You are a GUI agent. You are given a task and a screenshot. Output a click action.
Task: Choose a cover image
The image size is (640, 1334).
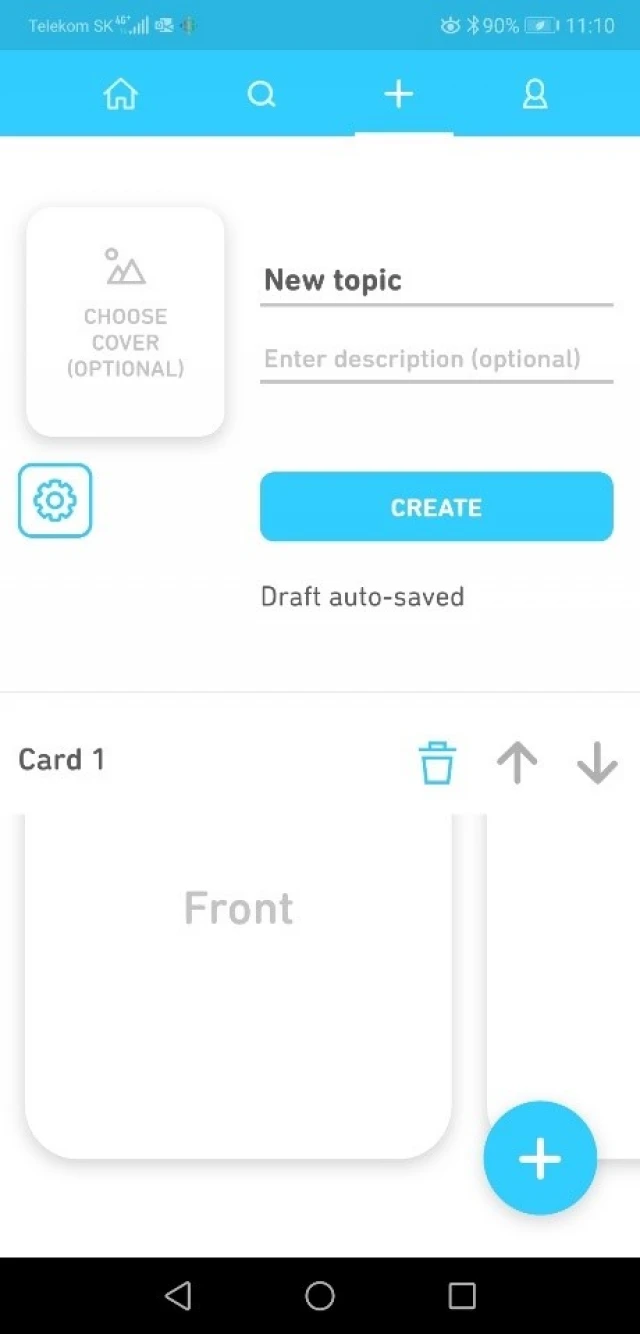(x=125, y=321)
